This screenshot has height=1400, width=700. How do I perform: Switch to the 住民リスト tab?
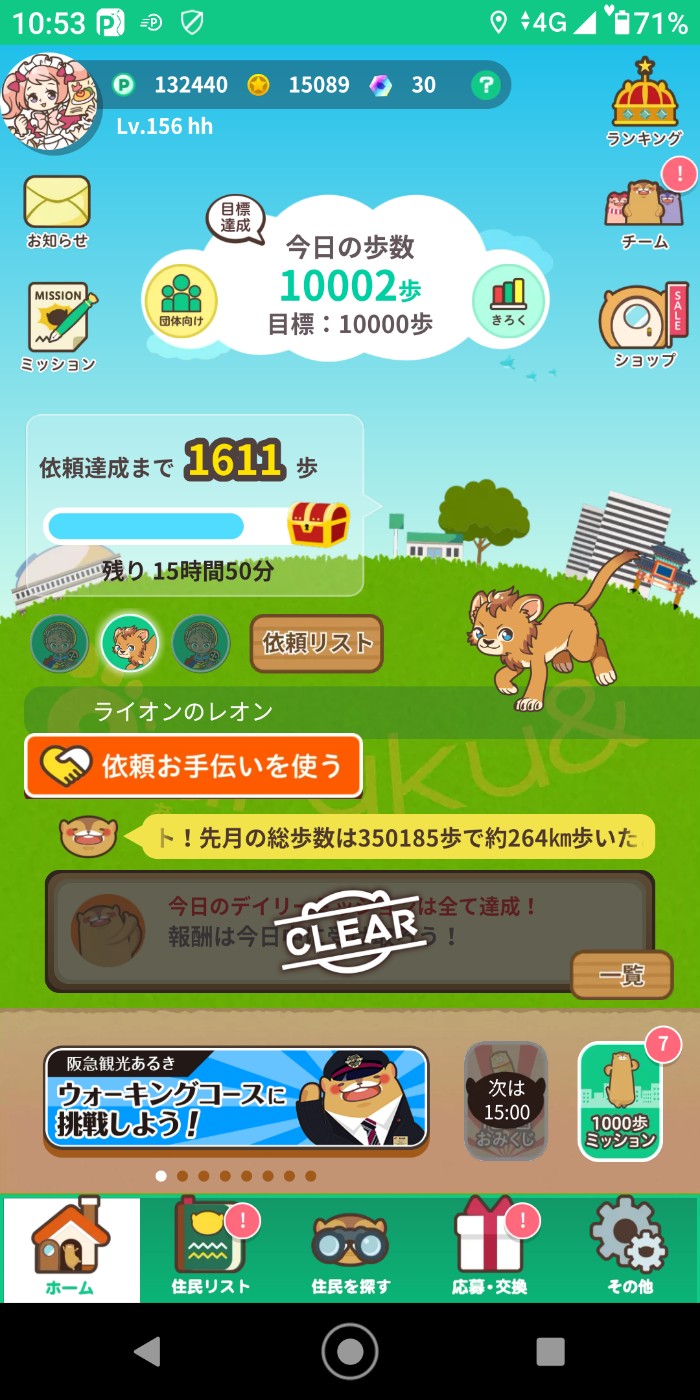click(210, 1250)
